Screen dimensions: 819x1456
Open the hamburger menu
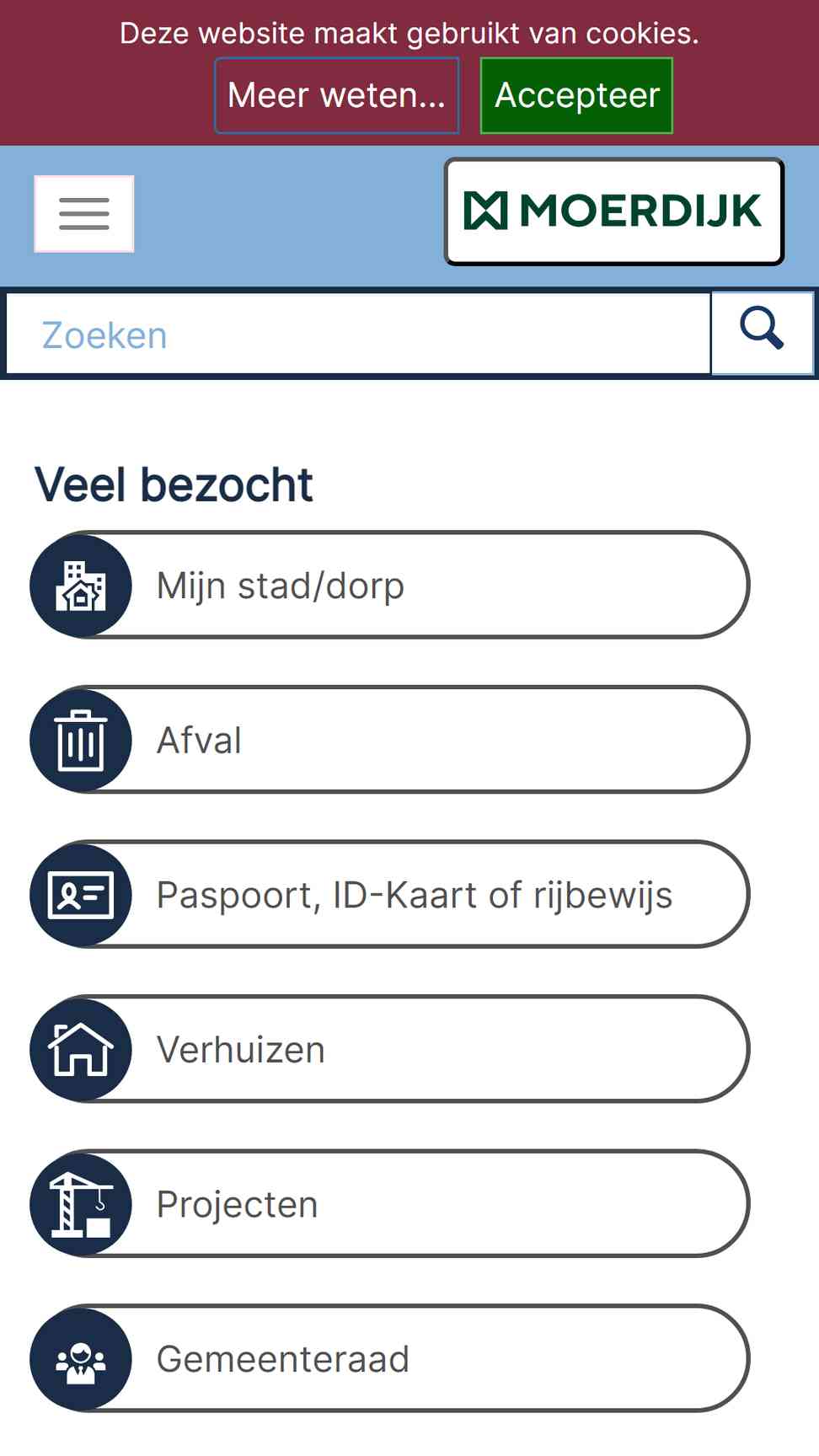point(84,214)
